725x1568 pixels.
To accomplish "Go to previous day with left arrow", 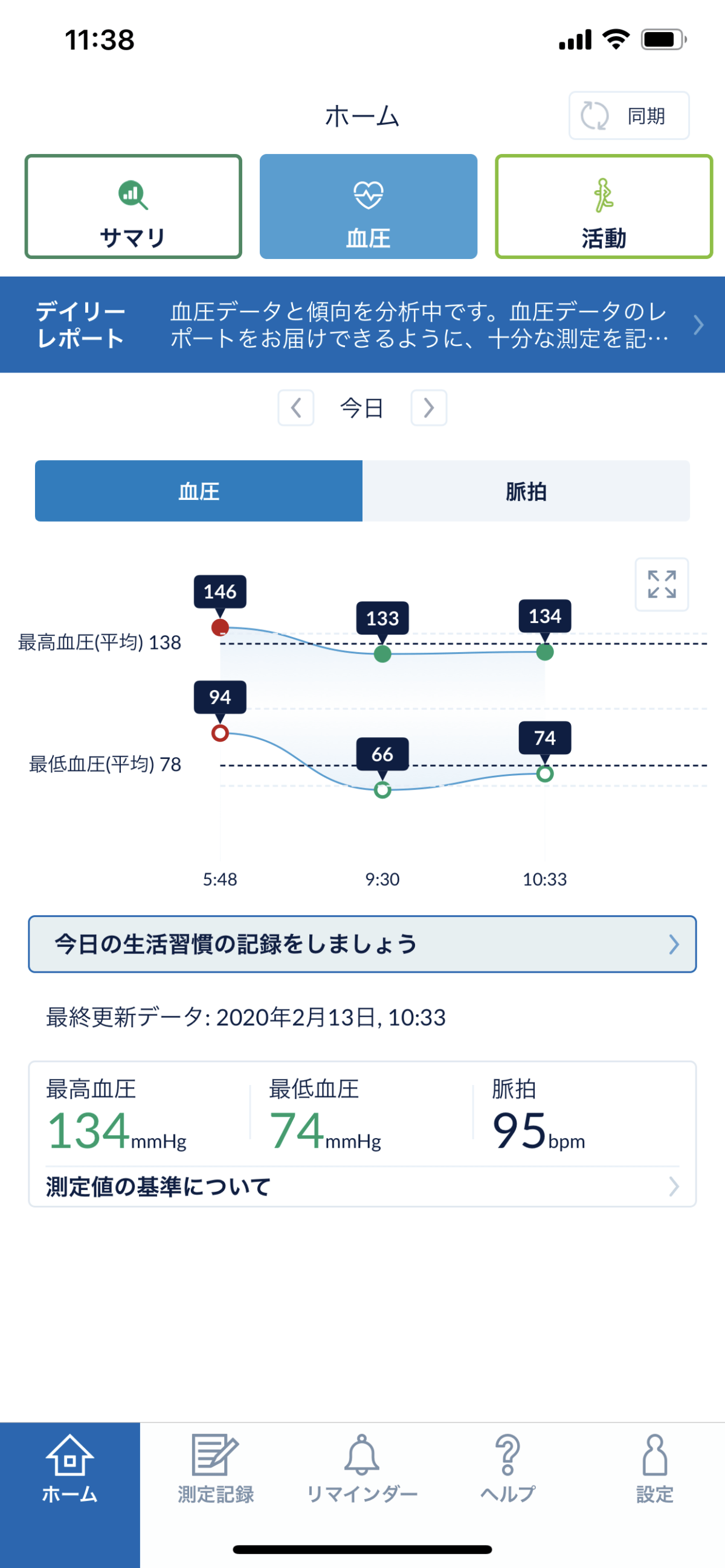I will click(296, 408).
